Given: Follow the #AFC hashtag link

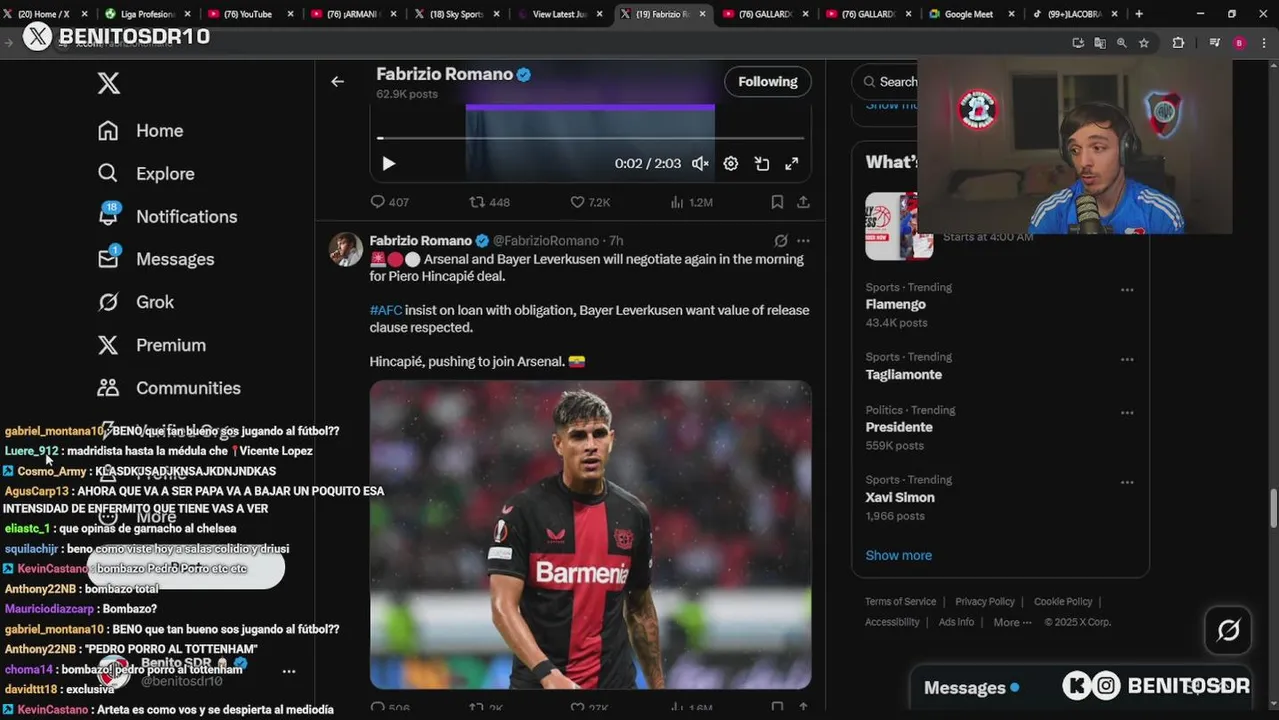Looking at the screenshot, I should click(x=386, y=310).
